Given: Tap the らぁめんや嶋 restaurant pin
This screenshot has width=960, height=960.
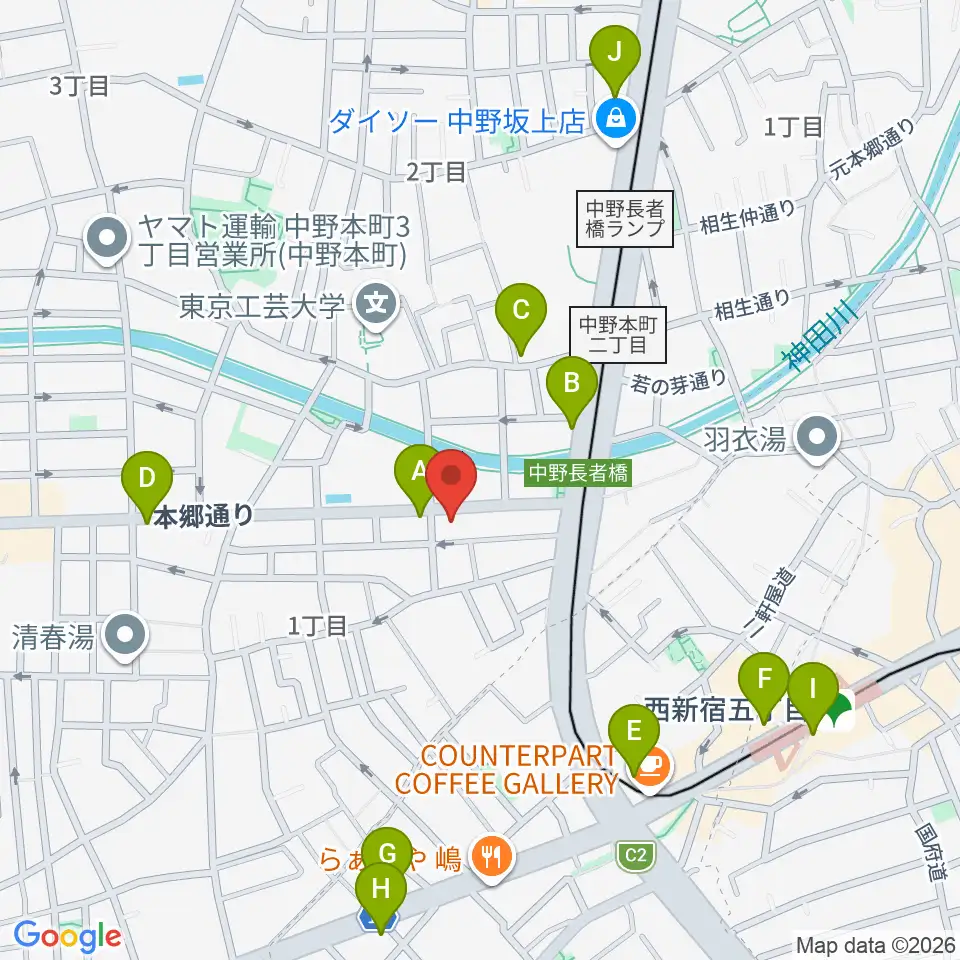Looking at the screenshot, I should point(492,860).
